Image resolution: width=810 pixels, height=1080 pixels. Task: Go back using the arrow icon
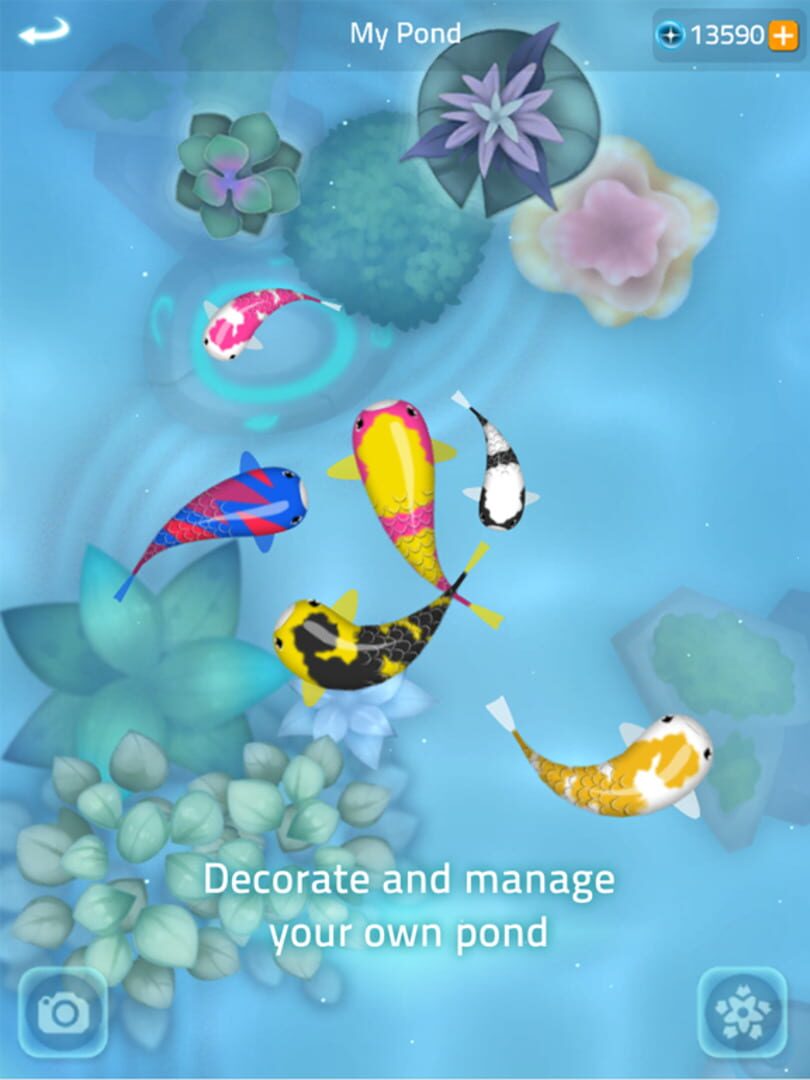click(43, 32)
